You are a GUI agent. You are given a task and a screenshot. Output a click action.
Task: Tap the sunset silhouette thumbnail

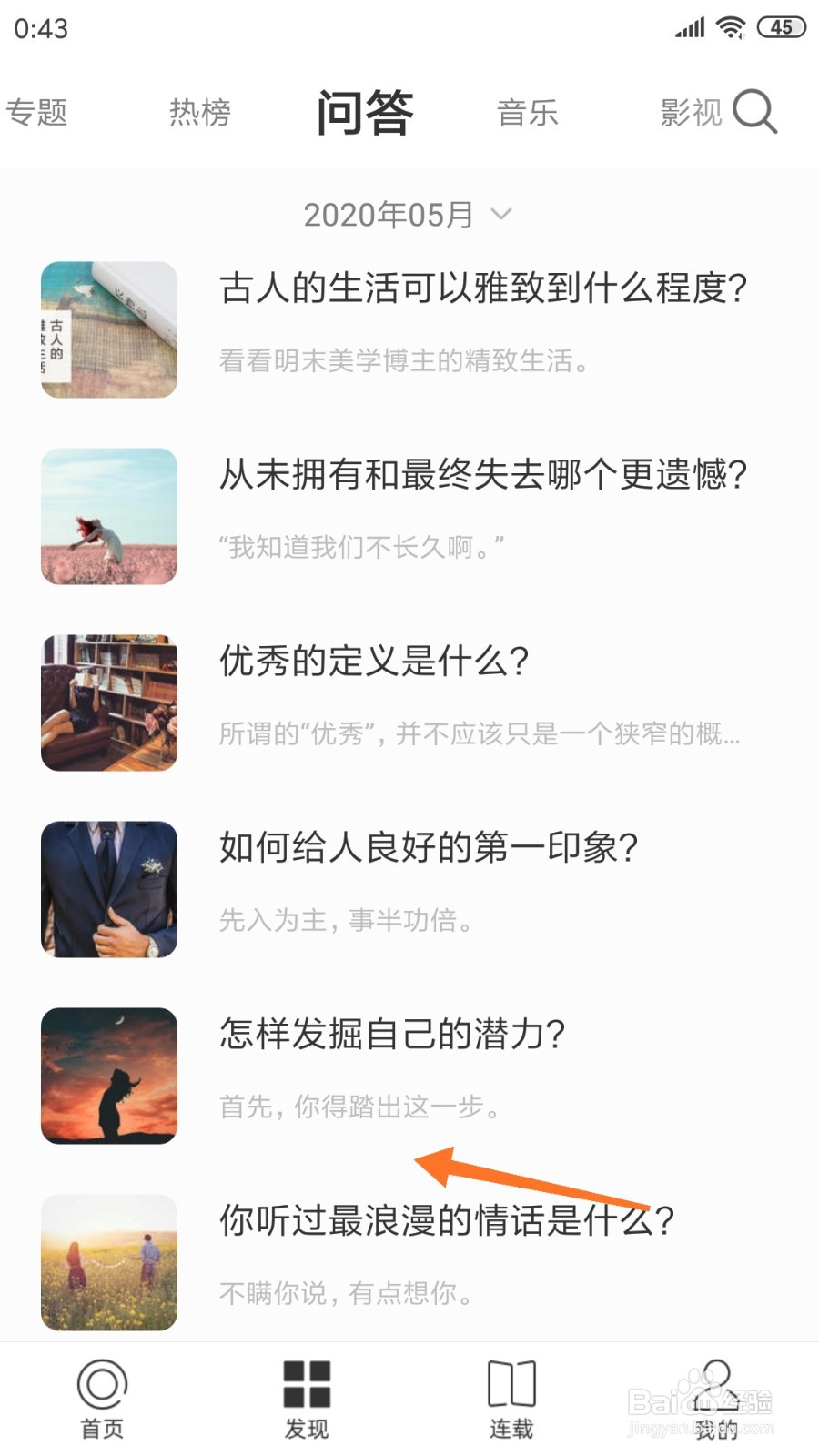[108, 1076]
